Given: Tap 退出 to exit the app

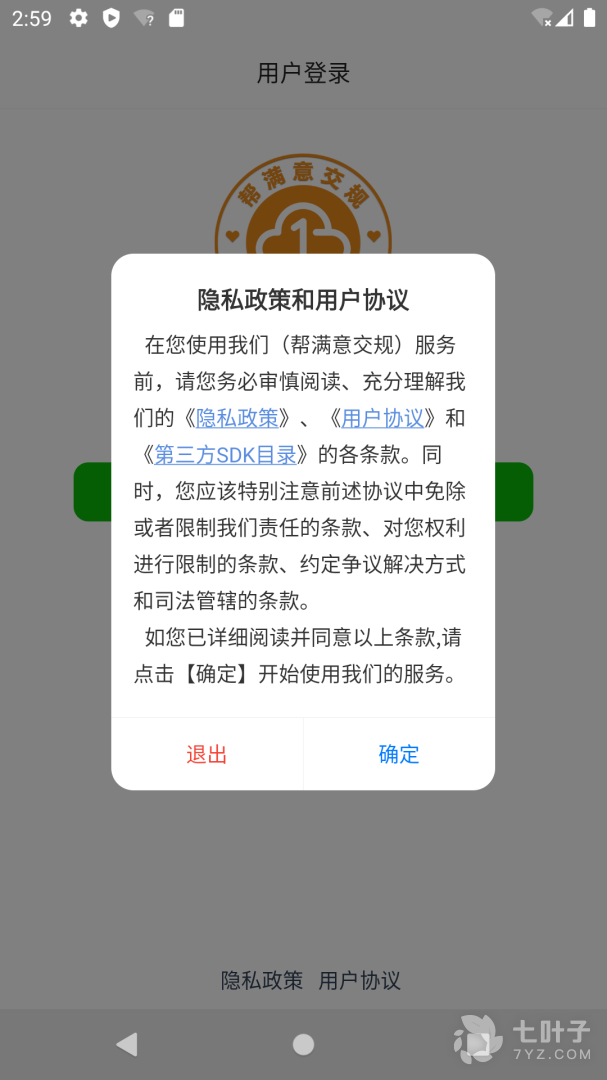Looking at the screenshot, I should point(207,754).
